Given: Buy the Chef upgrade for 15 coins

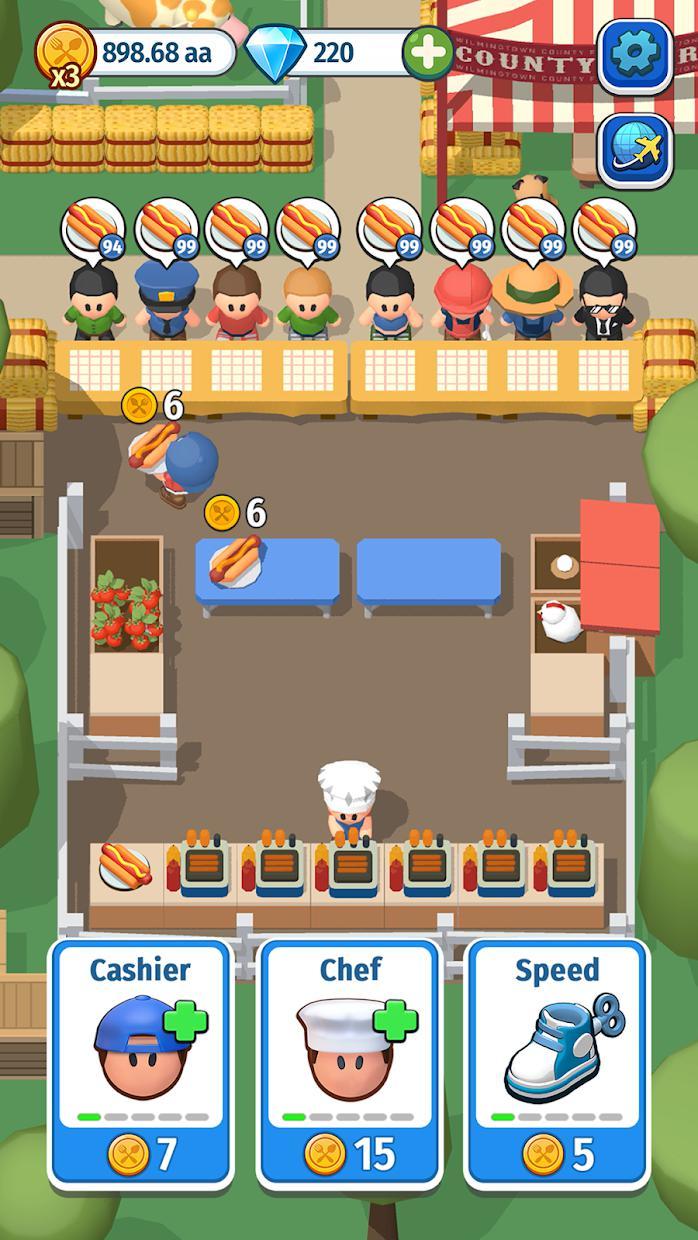Looking at the screenshot, I should [349, 1154].
